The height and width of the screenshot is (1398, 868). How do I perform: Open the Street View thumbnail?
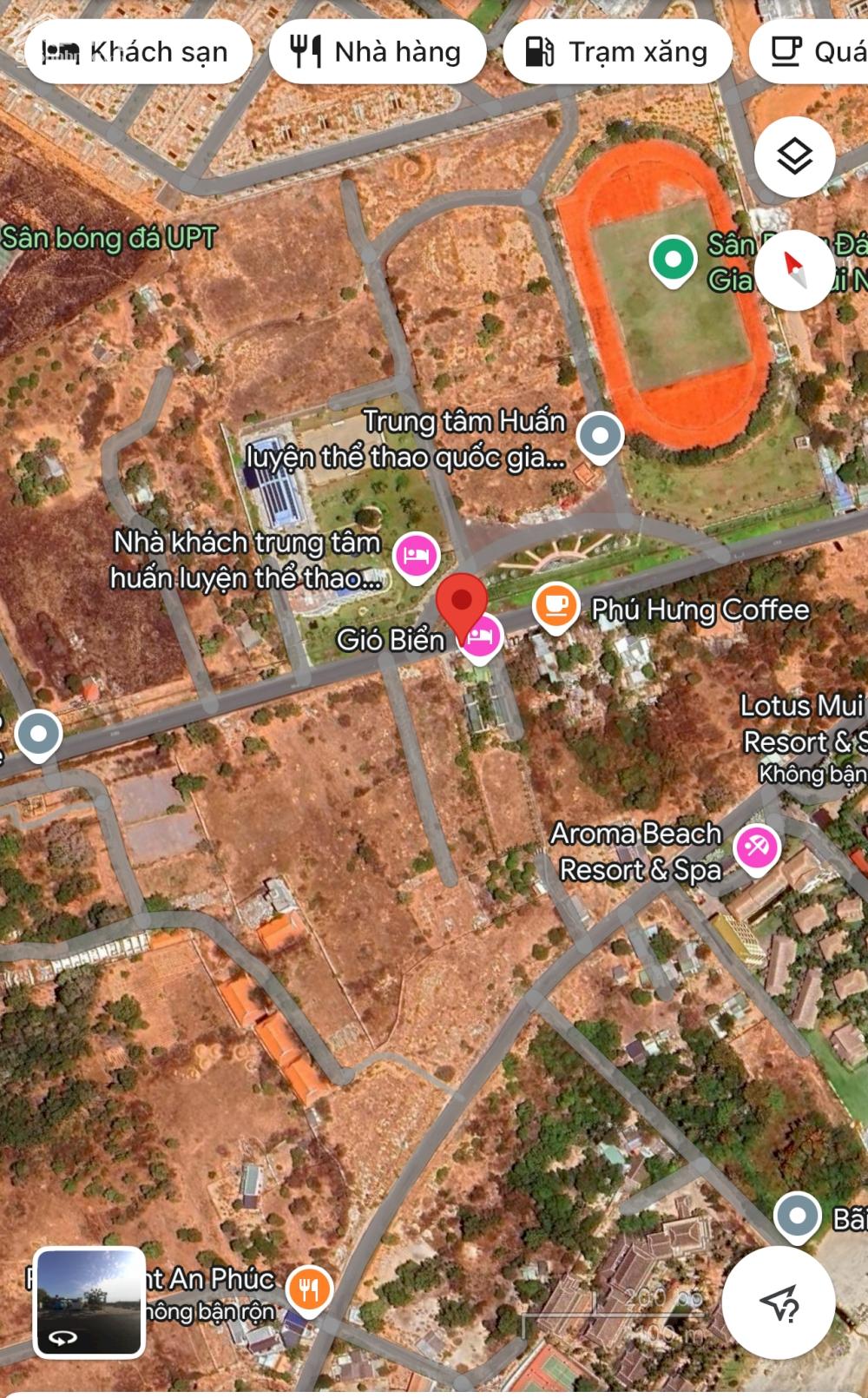[x=89, y=1302]
